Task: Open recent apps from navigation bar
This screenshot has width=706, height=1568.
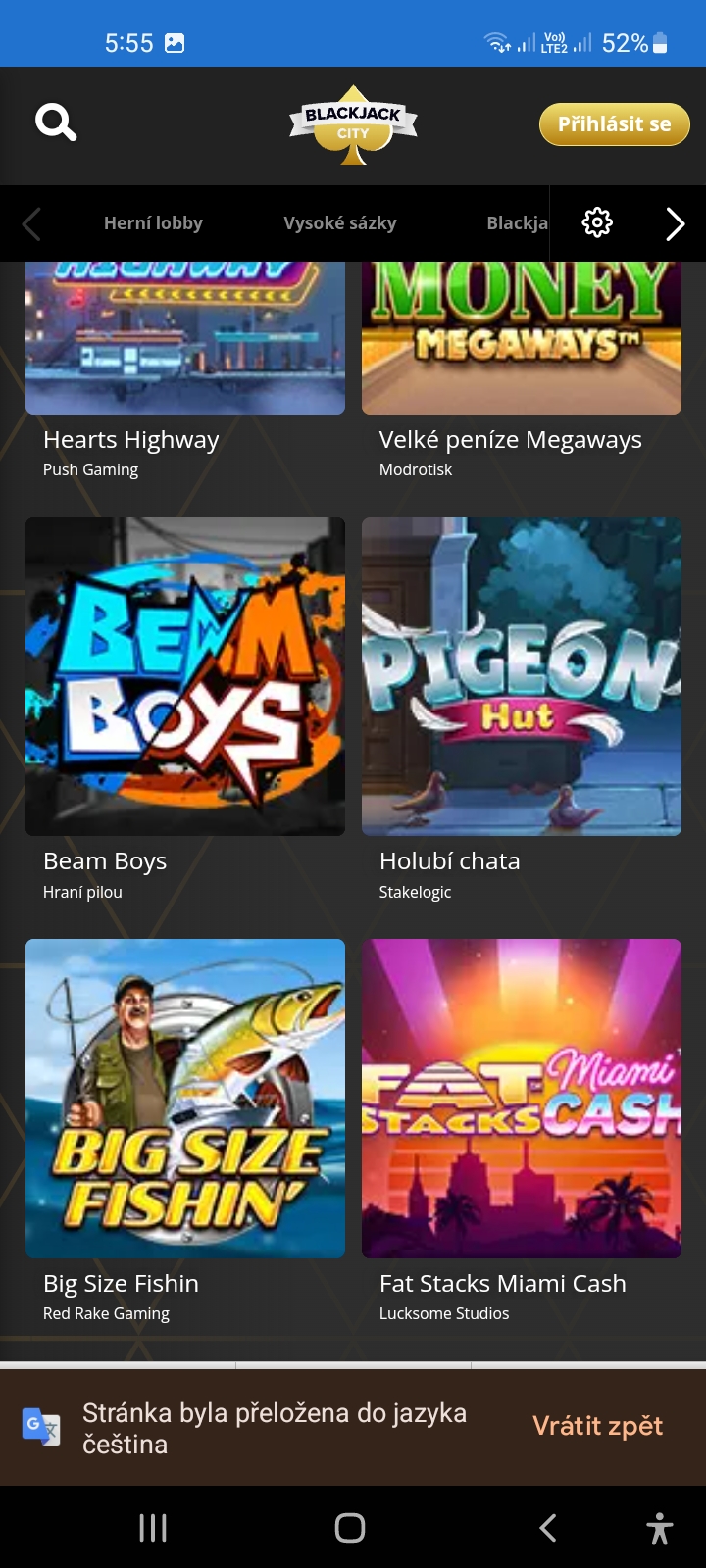Action: click(153, 1527)
